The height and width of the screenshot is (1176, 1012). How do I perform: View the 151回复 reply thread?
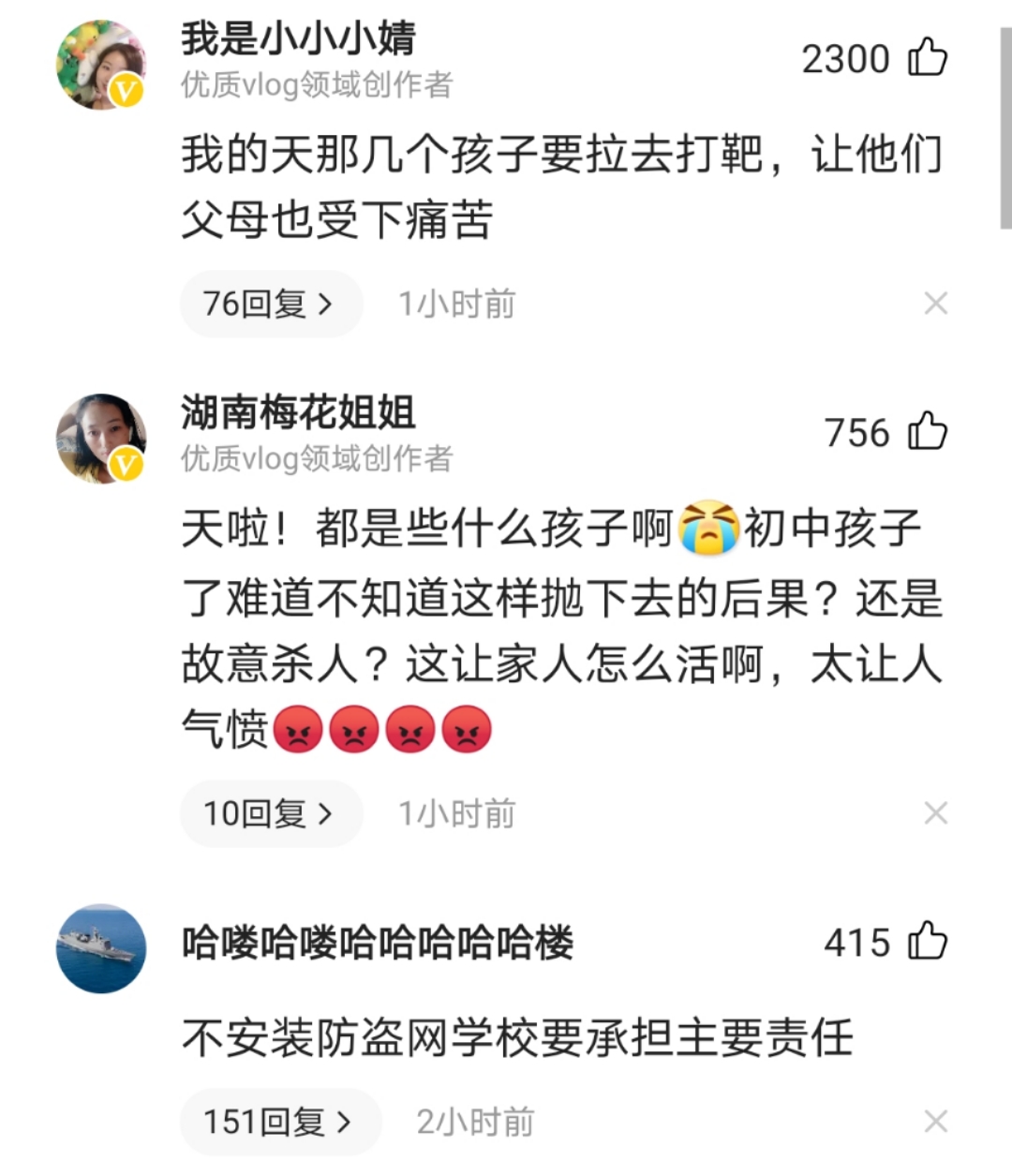(280, 1121)
